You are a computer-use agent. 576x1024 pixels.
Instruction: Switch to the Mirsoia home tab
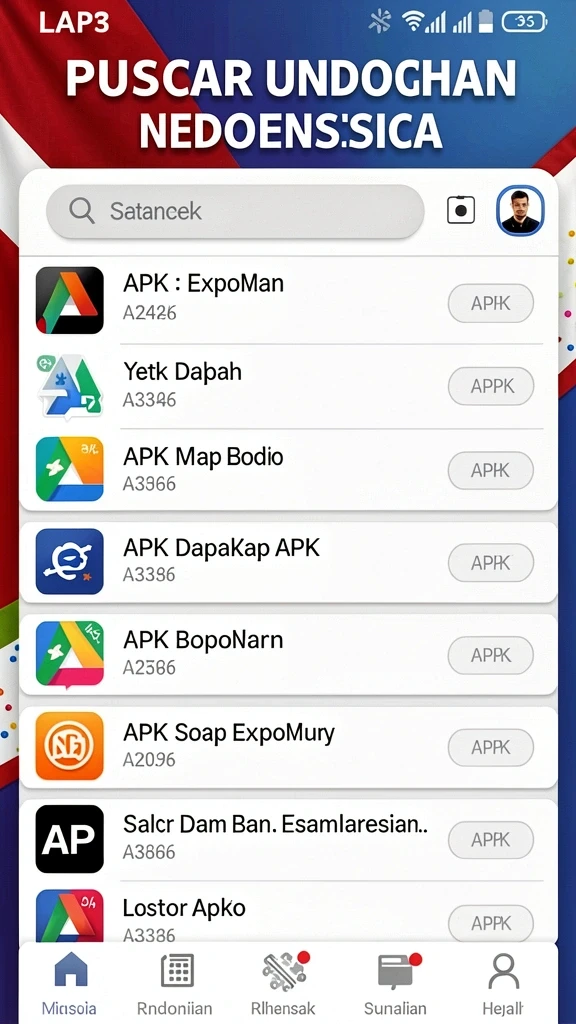(71, 983)
